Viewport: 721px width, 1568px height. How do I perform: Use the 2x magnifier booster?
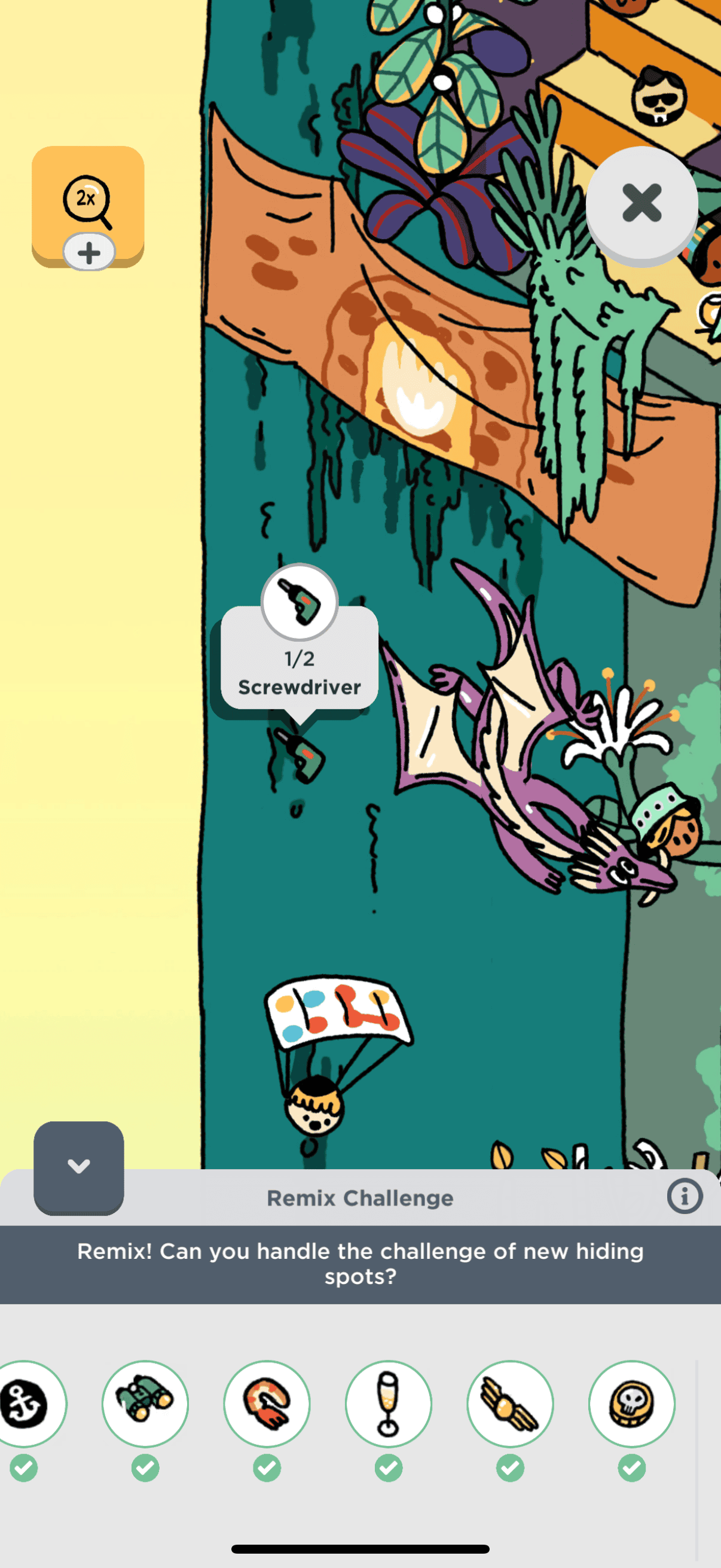coord(88,201)
